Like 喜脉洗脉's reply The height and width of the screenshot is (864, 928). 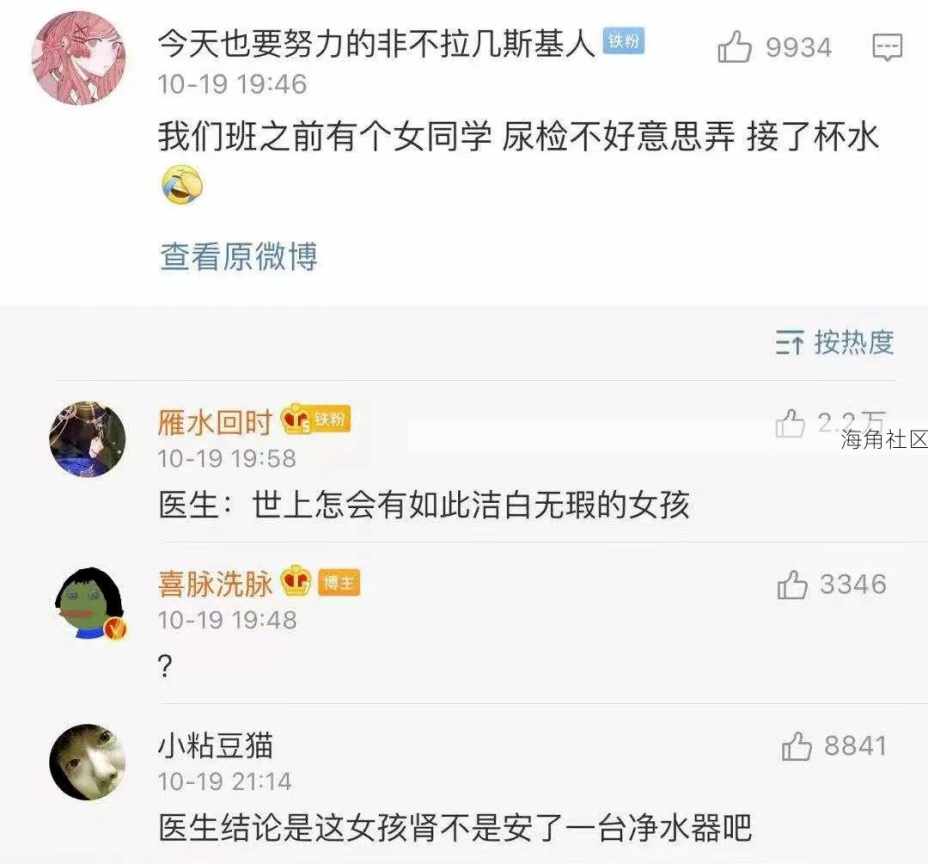(x=793, y=585)
